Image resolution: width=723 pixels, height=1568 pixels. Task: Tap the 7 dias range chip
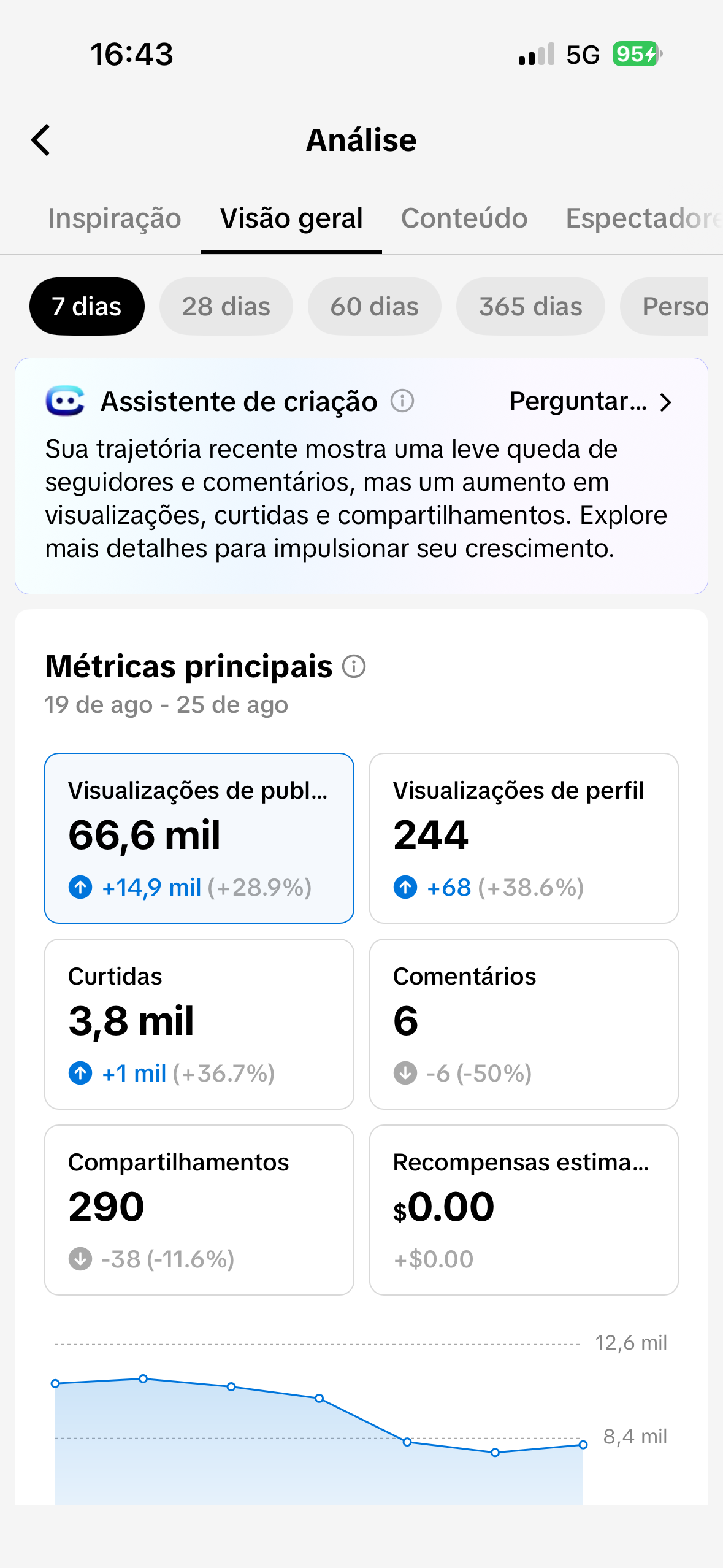click(x=87, y=306)
